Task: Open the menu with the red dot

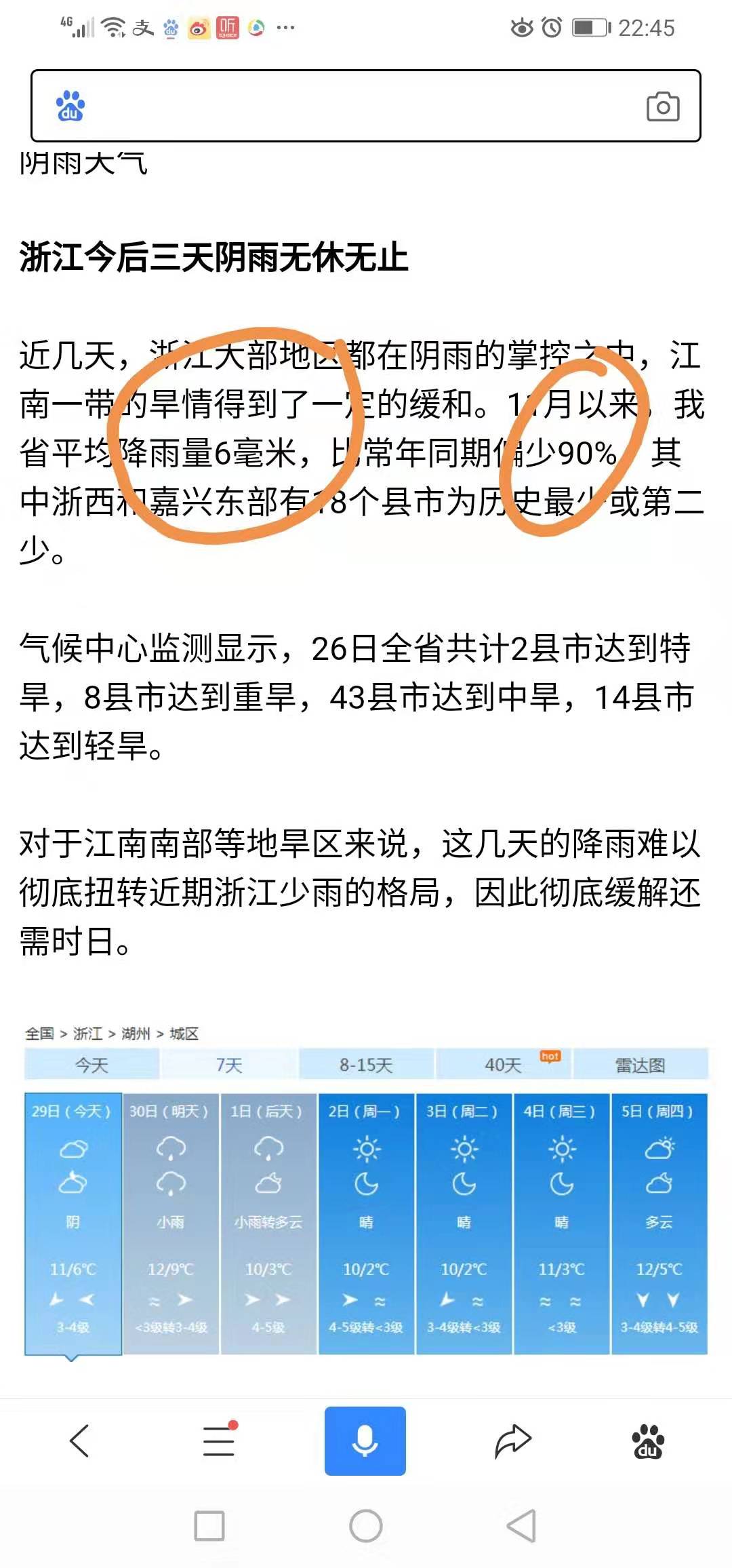Action: click(x=220, y=1439)
